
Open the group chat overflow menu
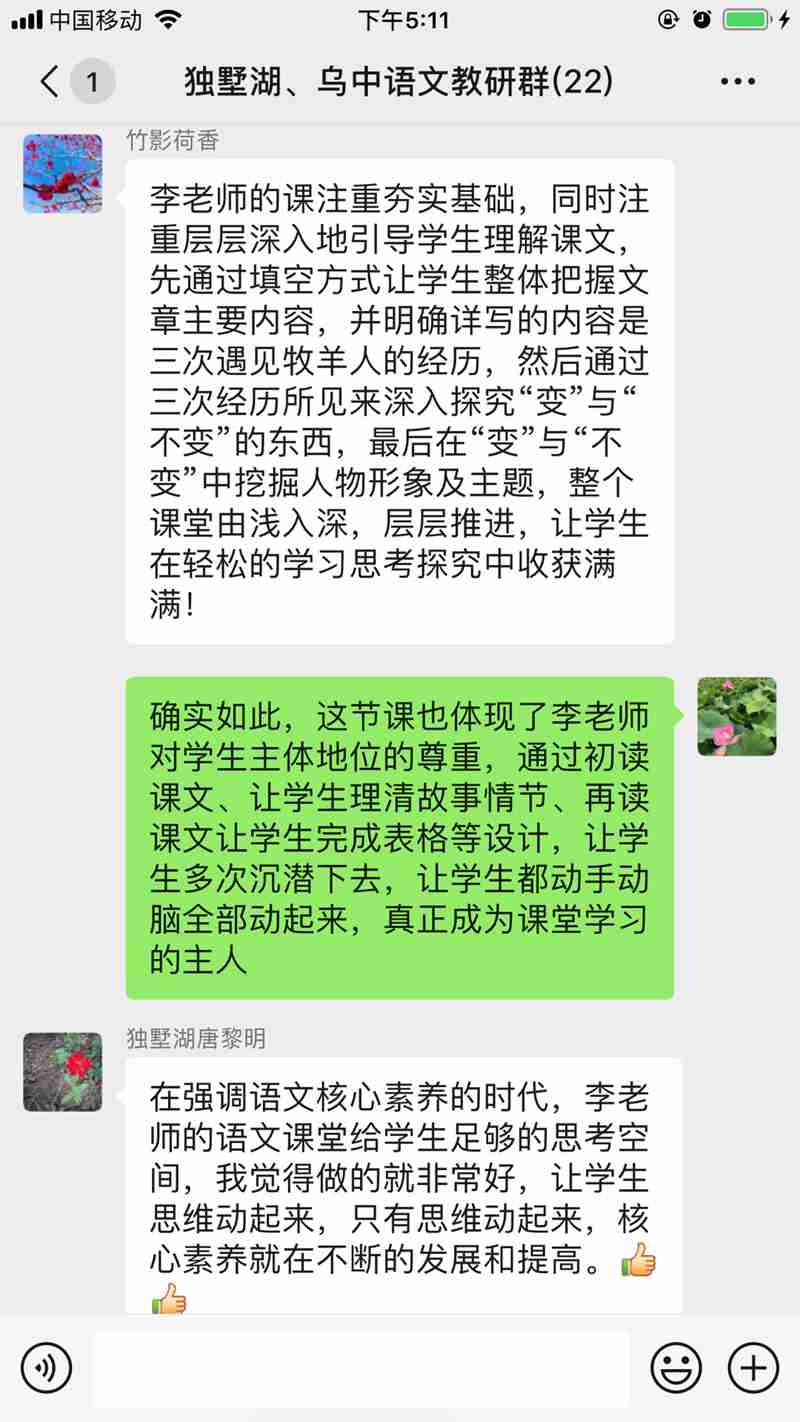738,81
